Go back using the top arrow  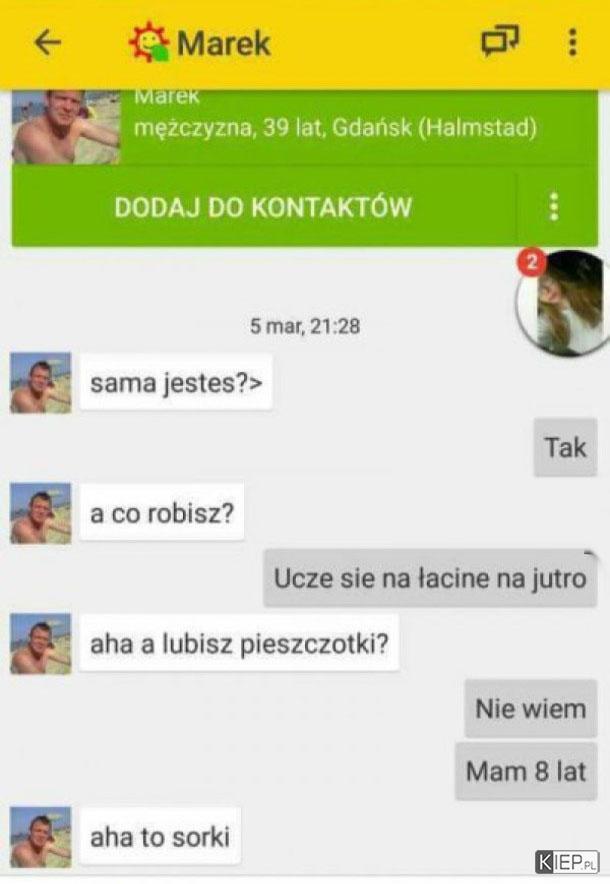click(47, 43)
